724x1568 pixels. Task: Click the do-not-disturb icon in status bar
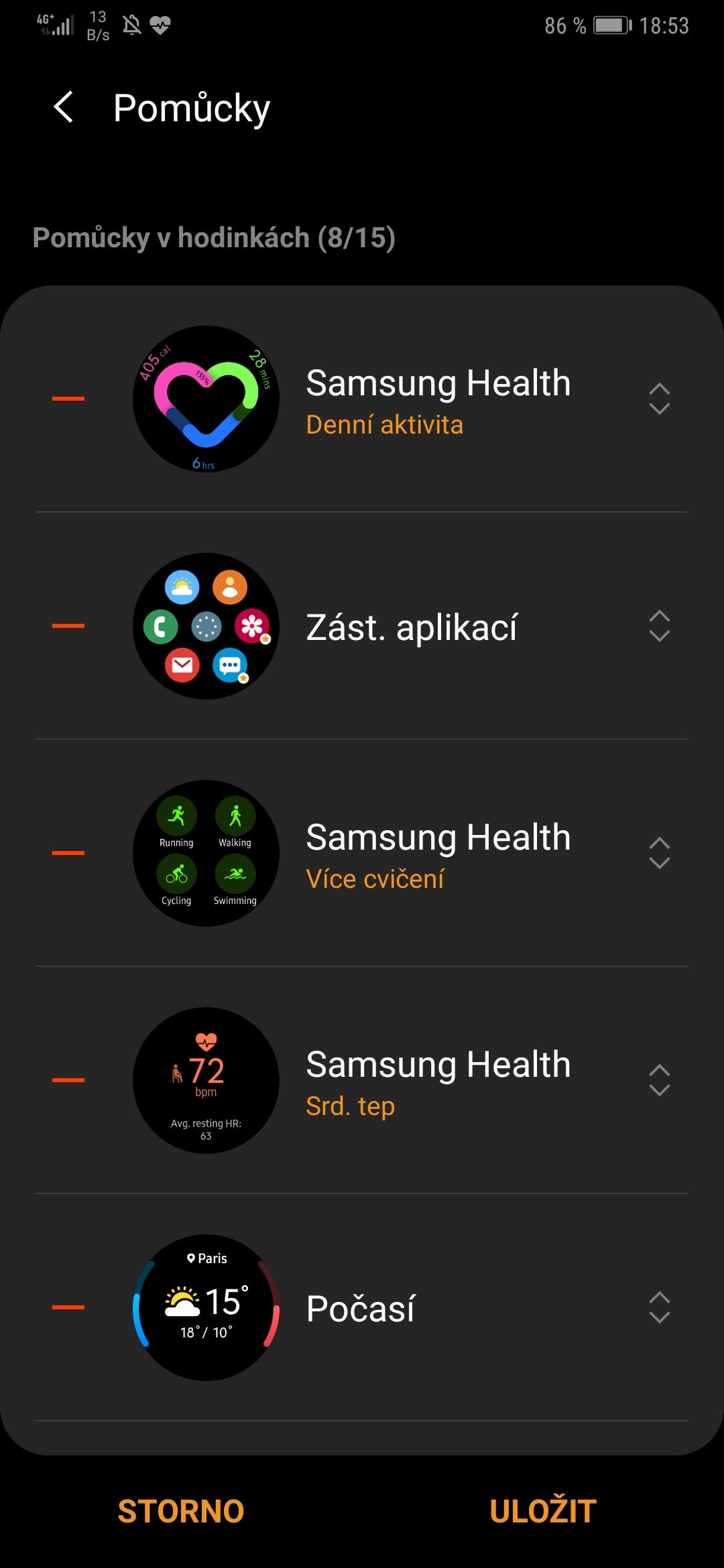point(131,25)
